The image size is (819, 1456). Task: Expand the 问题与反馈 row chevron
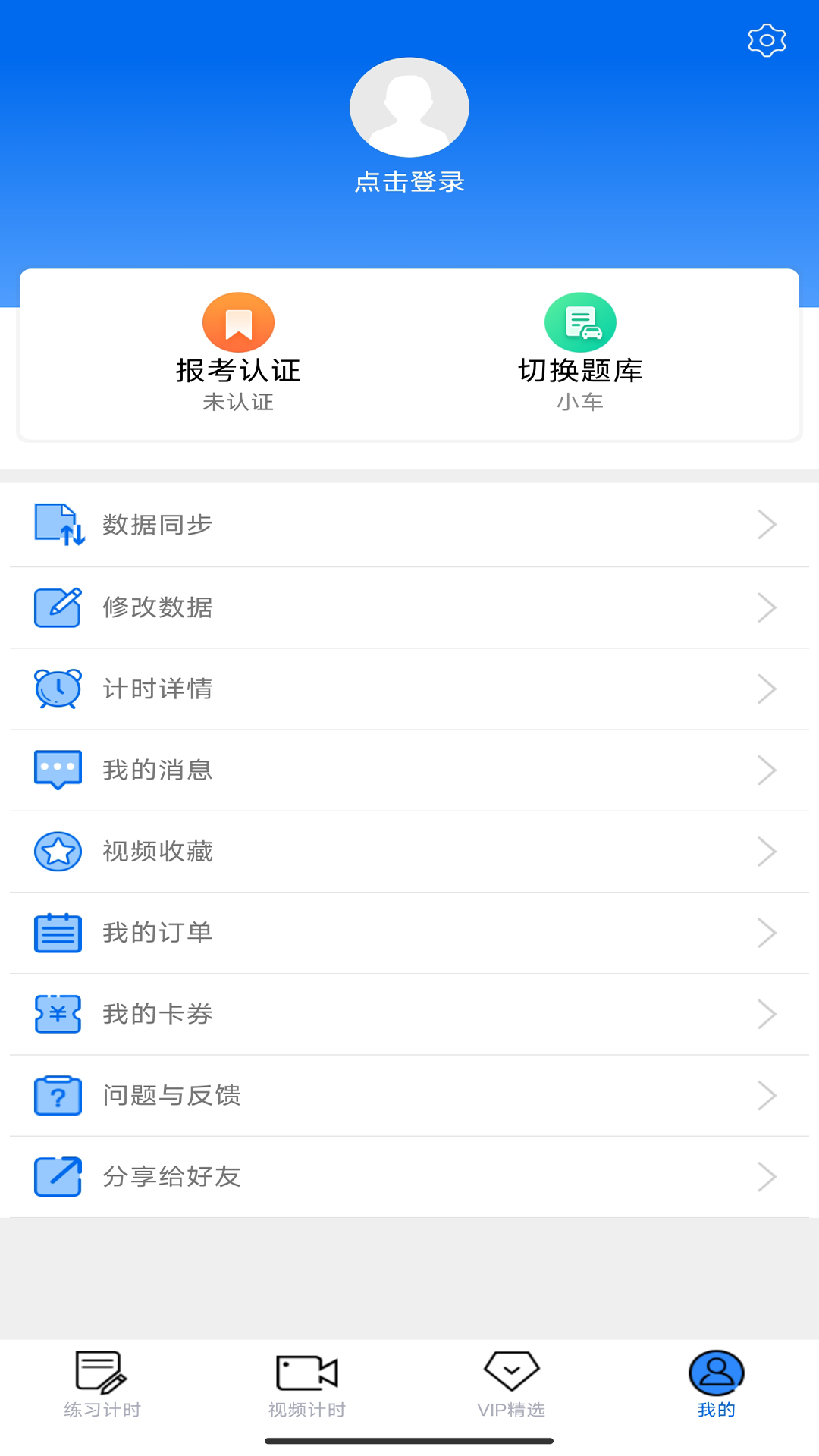pos(767,1096)
